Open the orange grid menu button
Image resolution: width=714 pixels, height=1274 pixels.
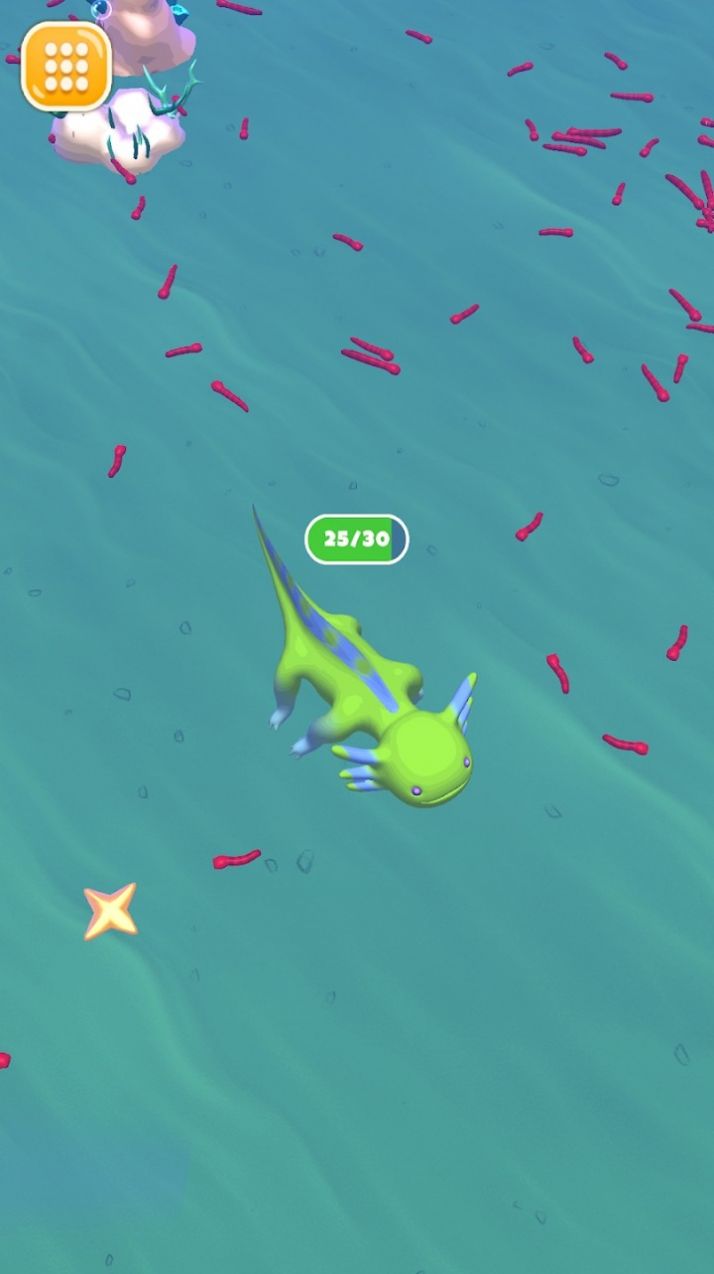(66, 66)
